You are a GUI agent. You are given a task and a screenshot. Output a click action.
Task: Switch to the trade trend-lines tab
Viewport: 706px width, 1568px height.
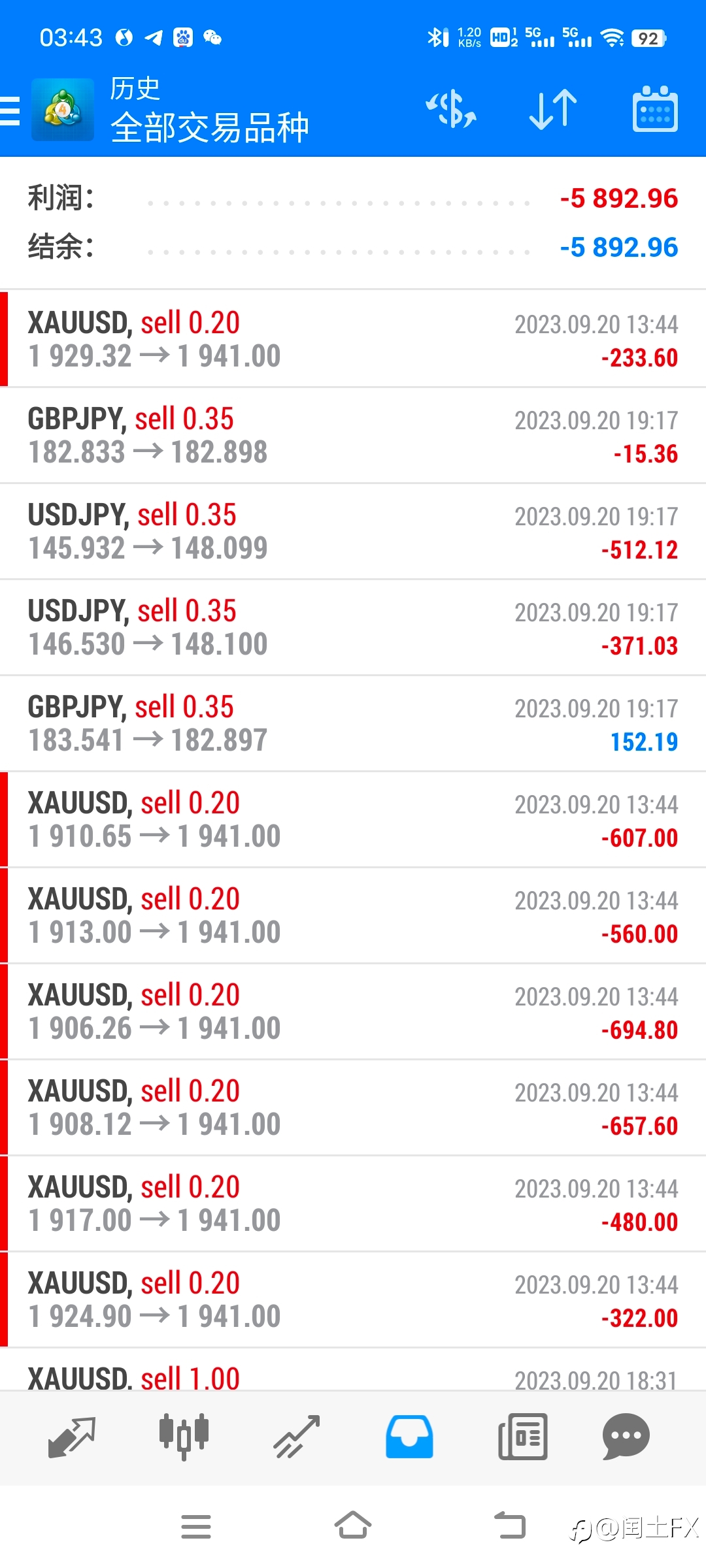[297, 1437]
